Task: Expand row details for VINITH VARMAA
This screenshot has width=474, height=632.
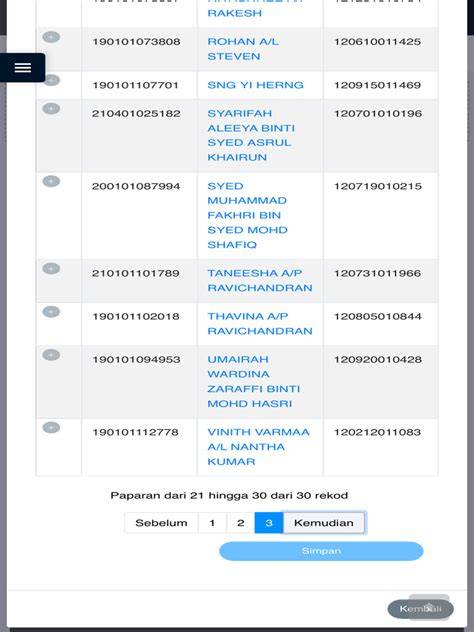Action: tap(51, 427)
